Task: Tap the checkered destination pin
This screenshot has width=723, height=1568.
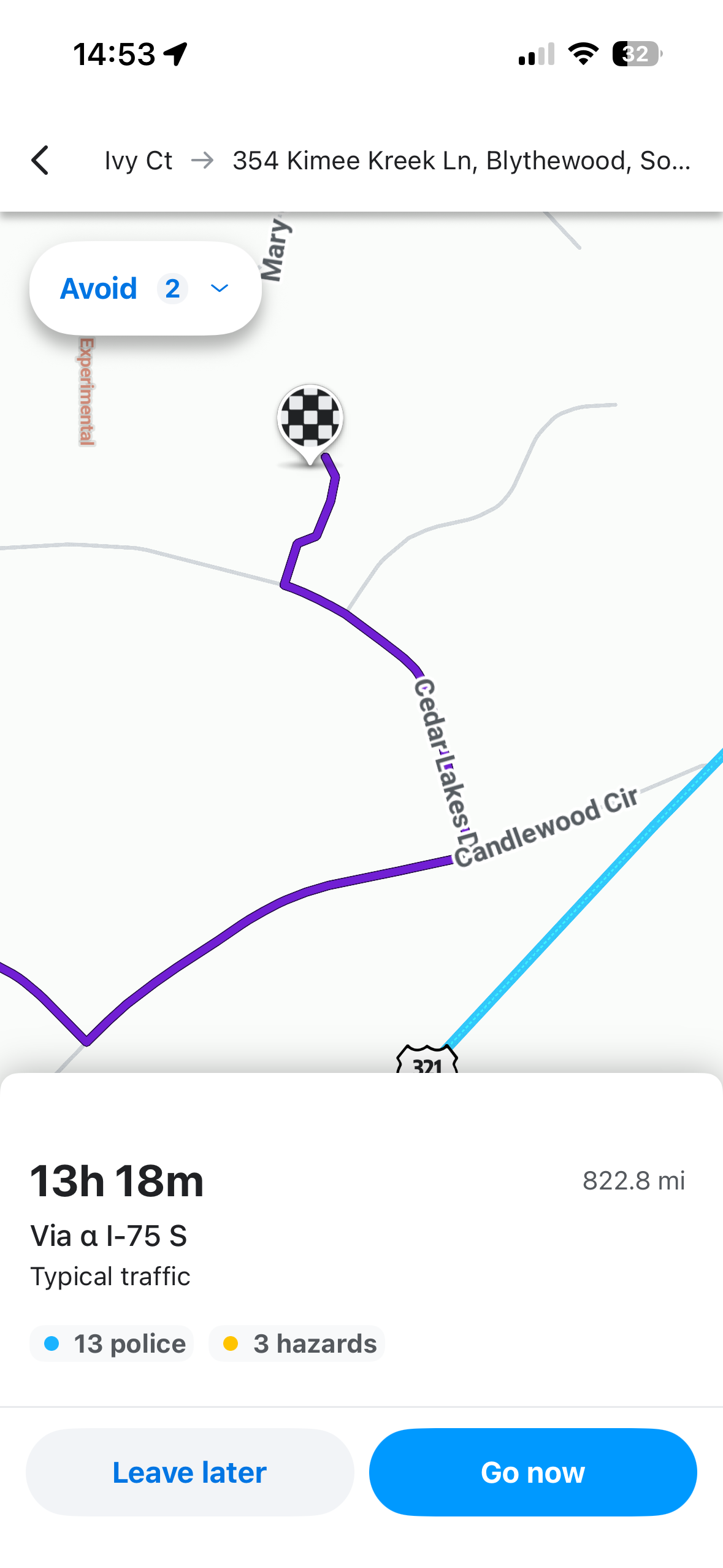Action: point(310,420)
